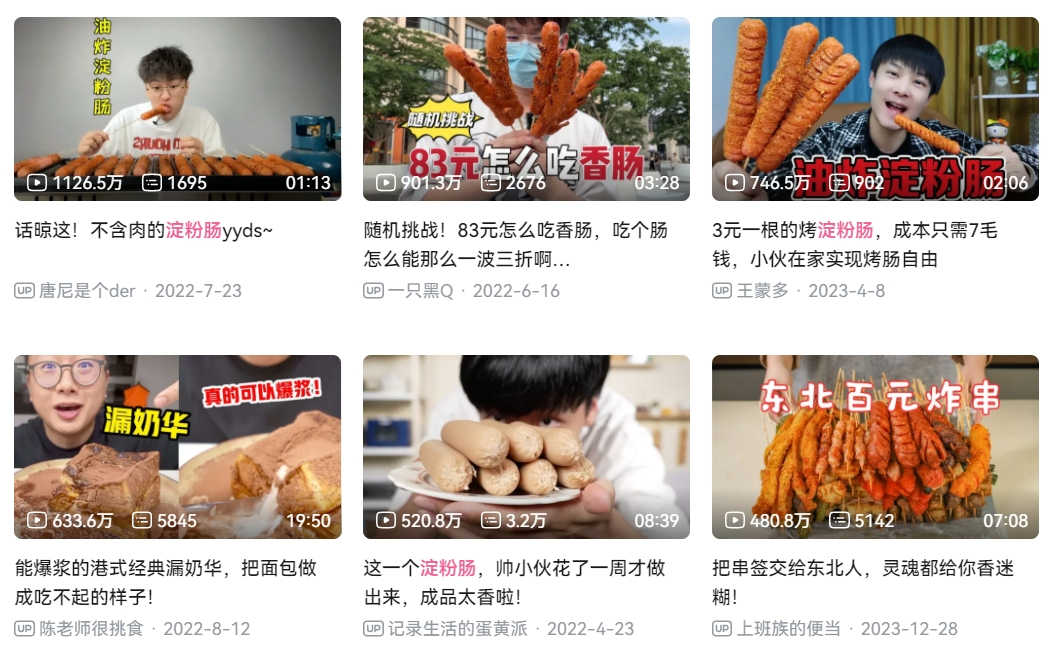Viewport: 1056px width, 657px height.
Task: Go to uploader 王蒙多's page
Action: 763,291
